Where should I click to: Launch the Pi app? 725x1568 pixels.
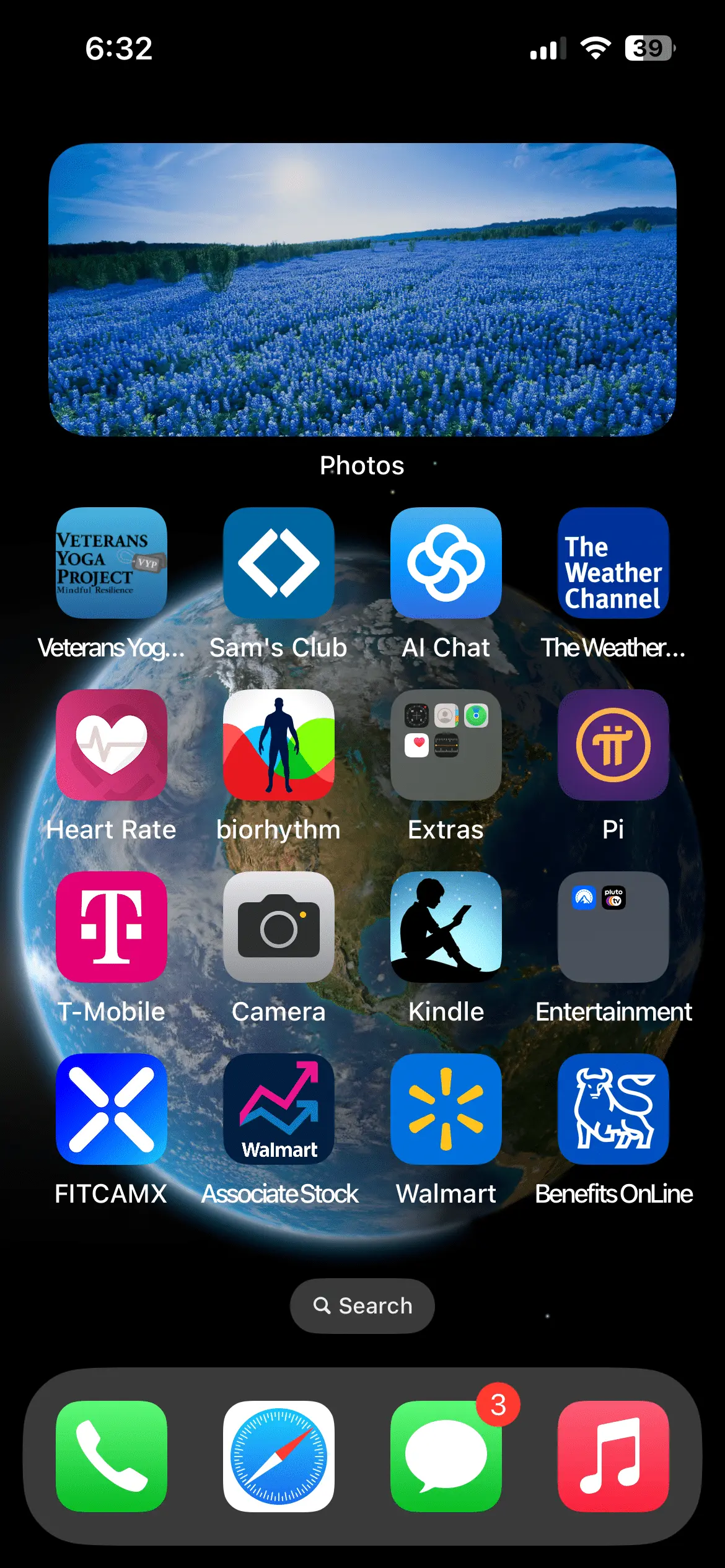tap(613, 745)
